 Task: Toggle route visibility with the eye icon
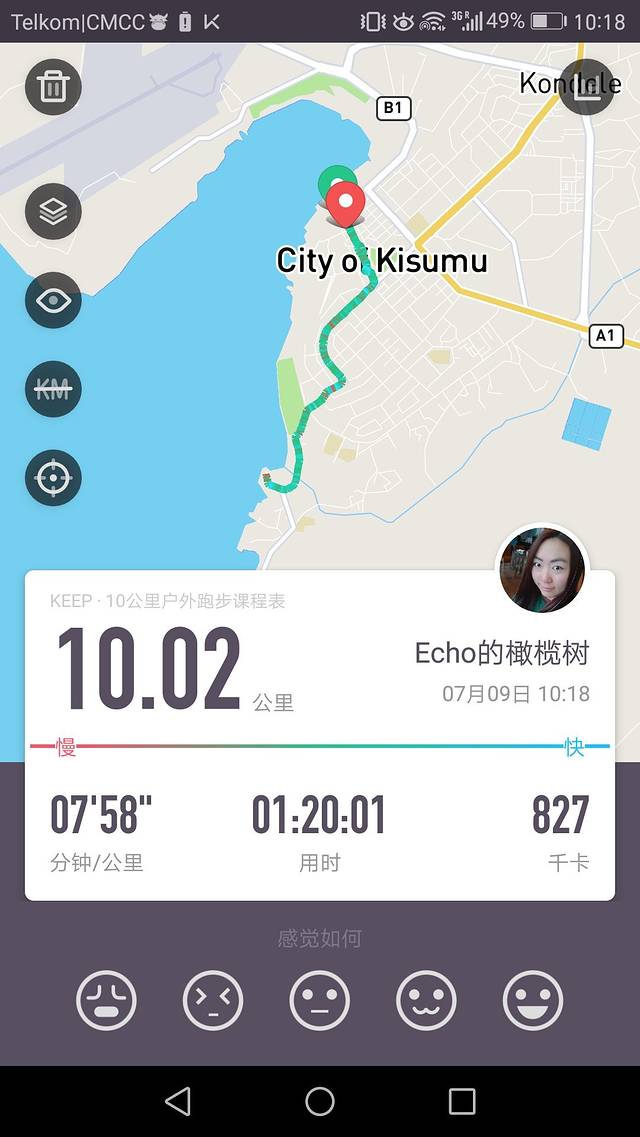pyautogui.click(x=52, y=300)
